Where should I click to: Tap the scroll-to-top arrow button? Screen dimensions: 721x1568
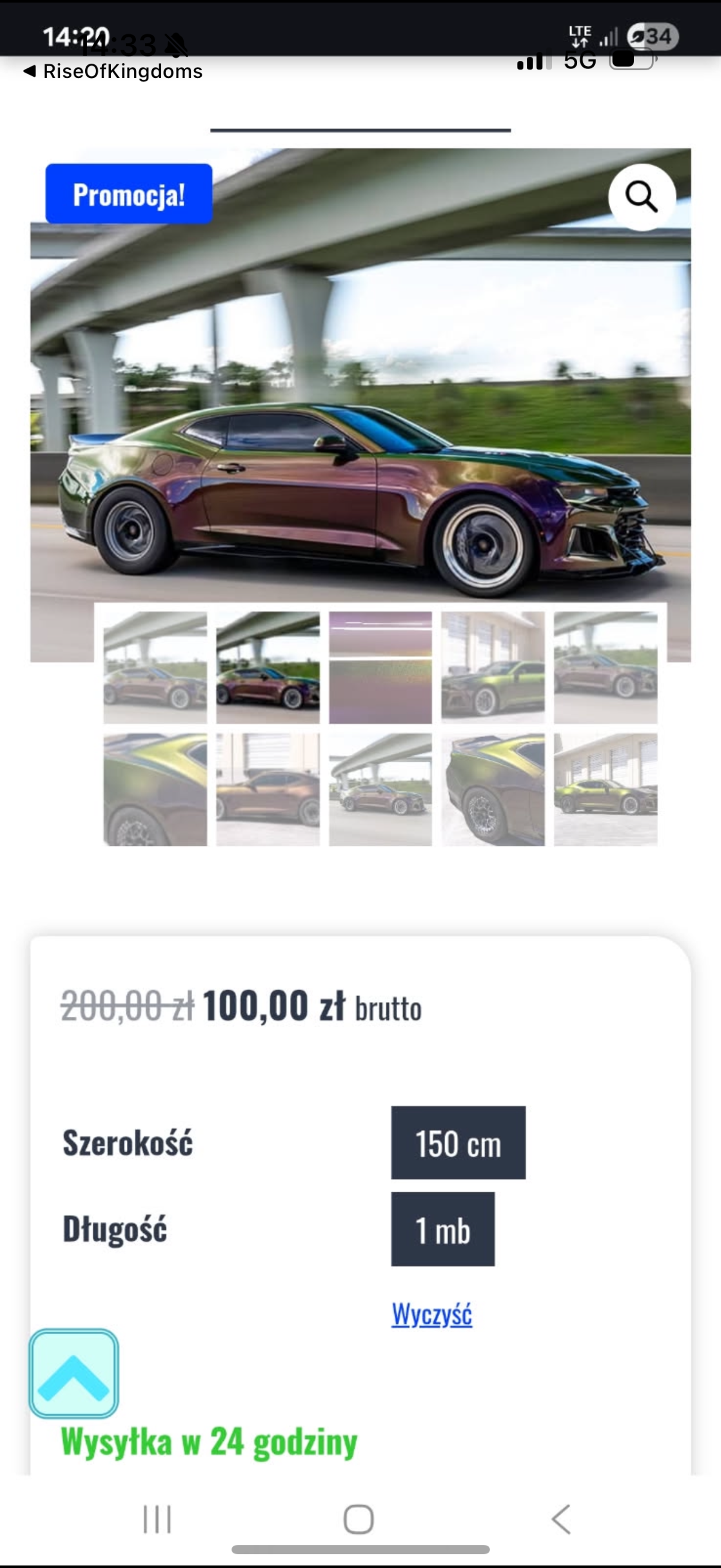(x=74, y=1373)
